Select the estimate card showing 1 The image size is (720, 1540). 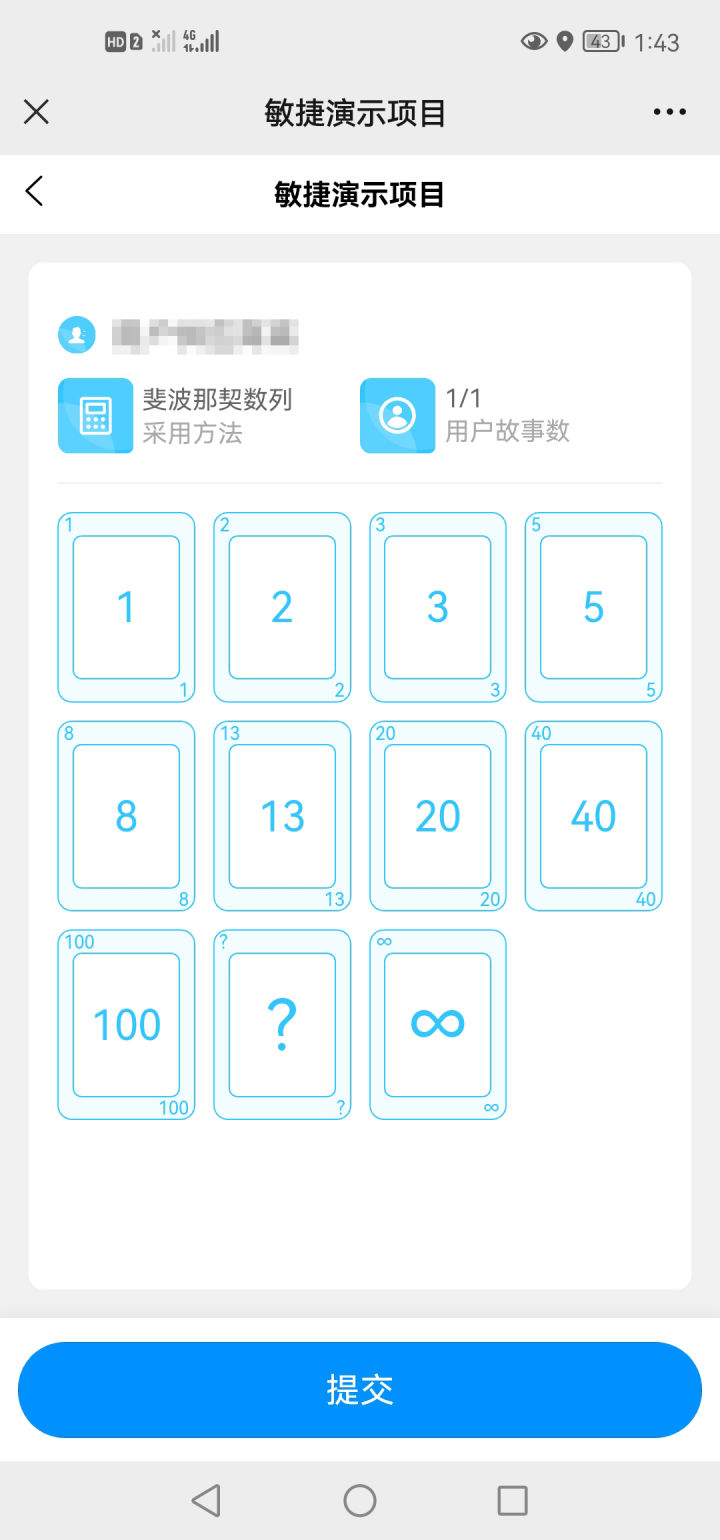tap(125, 606)
